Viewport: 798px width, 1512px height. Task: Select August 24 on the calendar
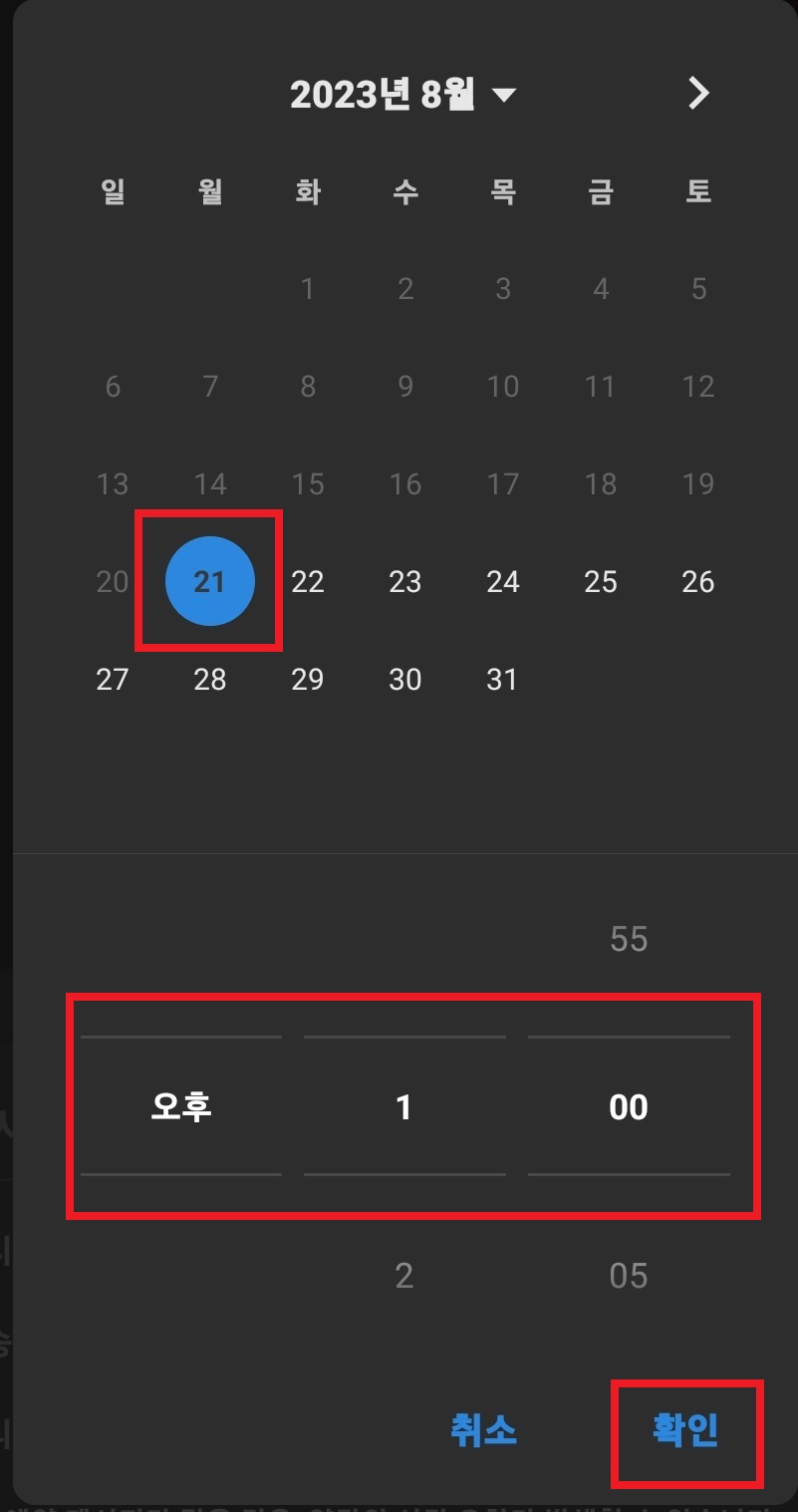coord(501,581)
